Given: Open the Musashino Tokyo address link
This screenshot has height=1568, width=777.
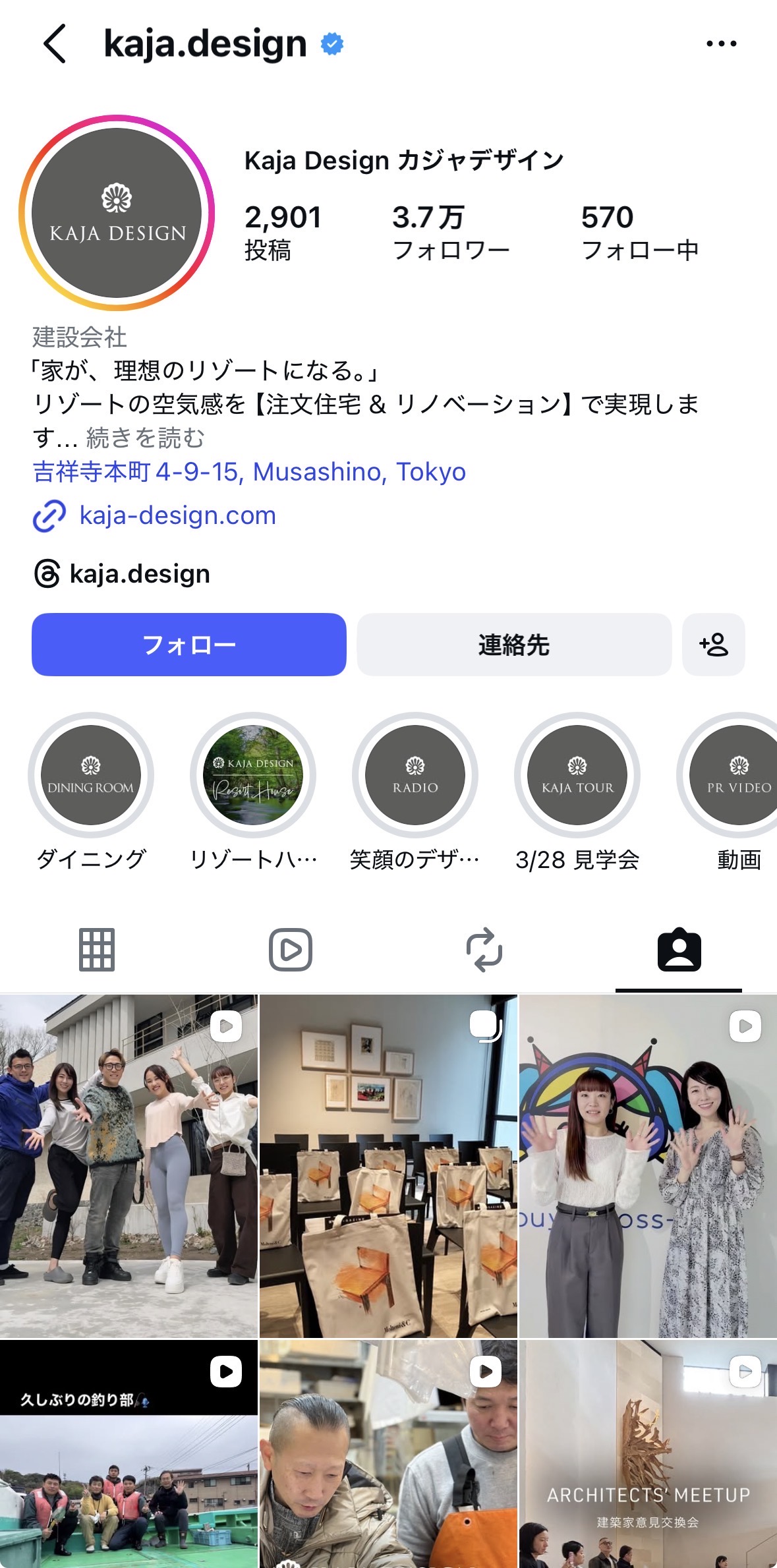Looking at the screenshot, I should tap(249, 472).
